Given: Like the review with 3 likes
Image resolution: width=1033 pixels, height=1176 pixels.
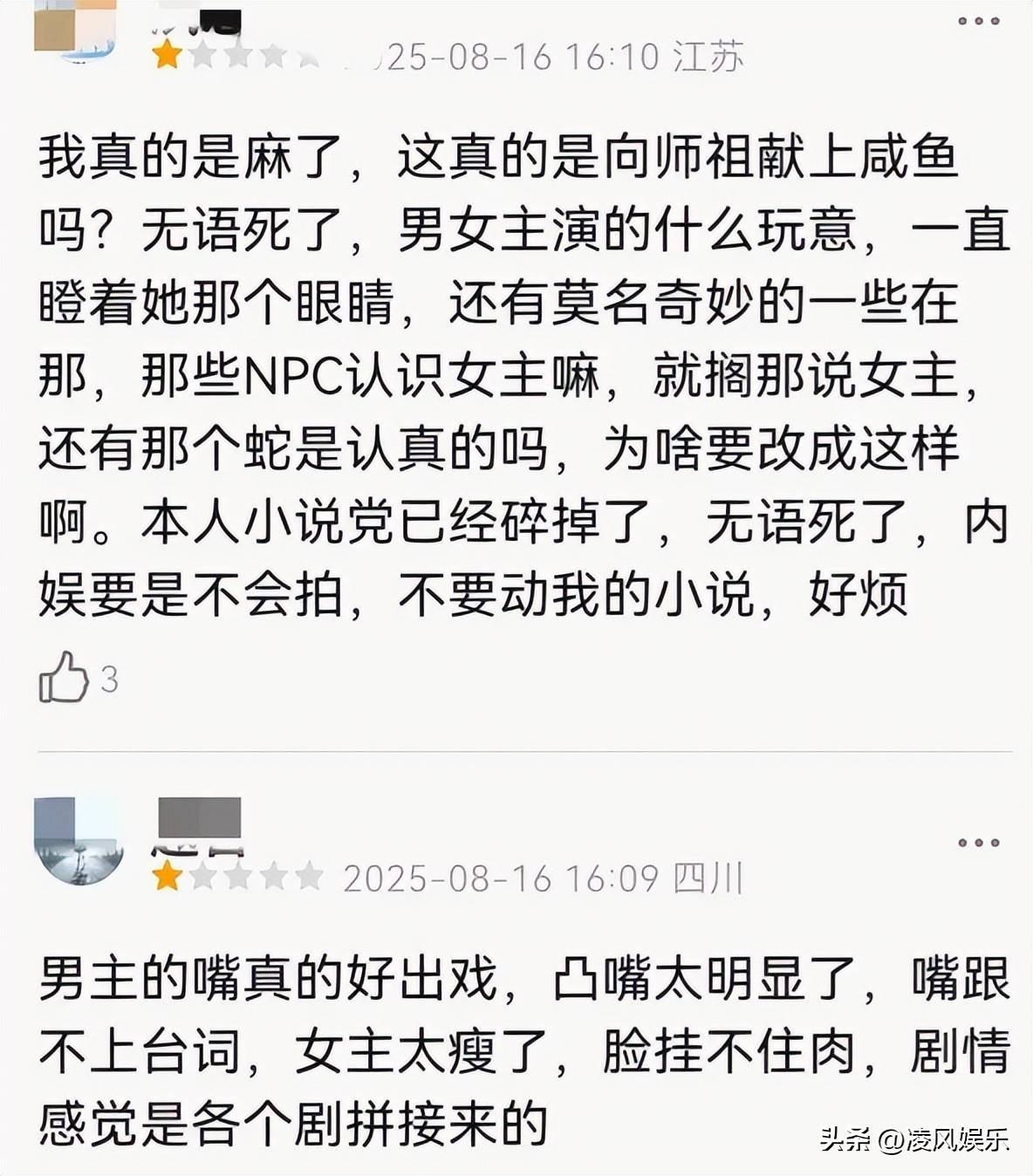Looking at the screenshot, I should (x=64, y=677).
